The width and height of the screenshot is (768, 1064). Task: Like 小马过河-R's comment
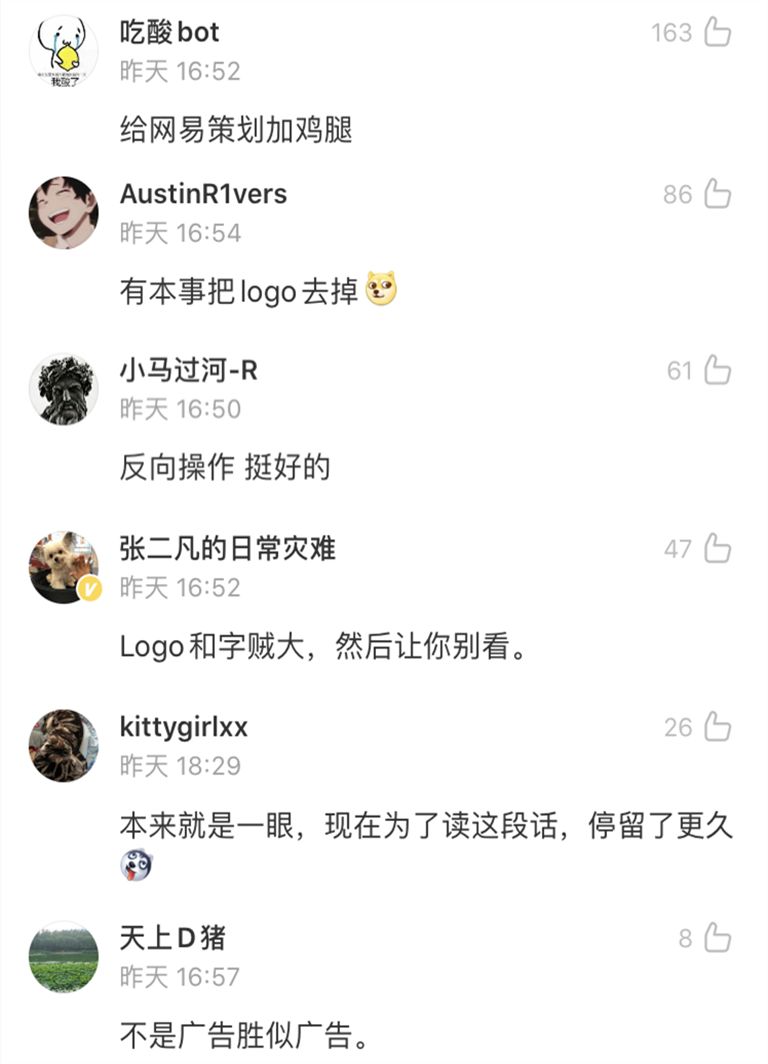pos(717,371)
